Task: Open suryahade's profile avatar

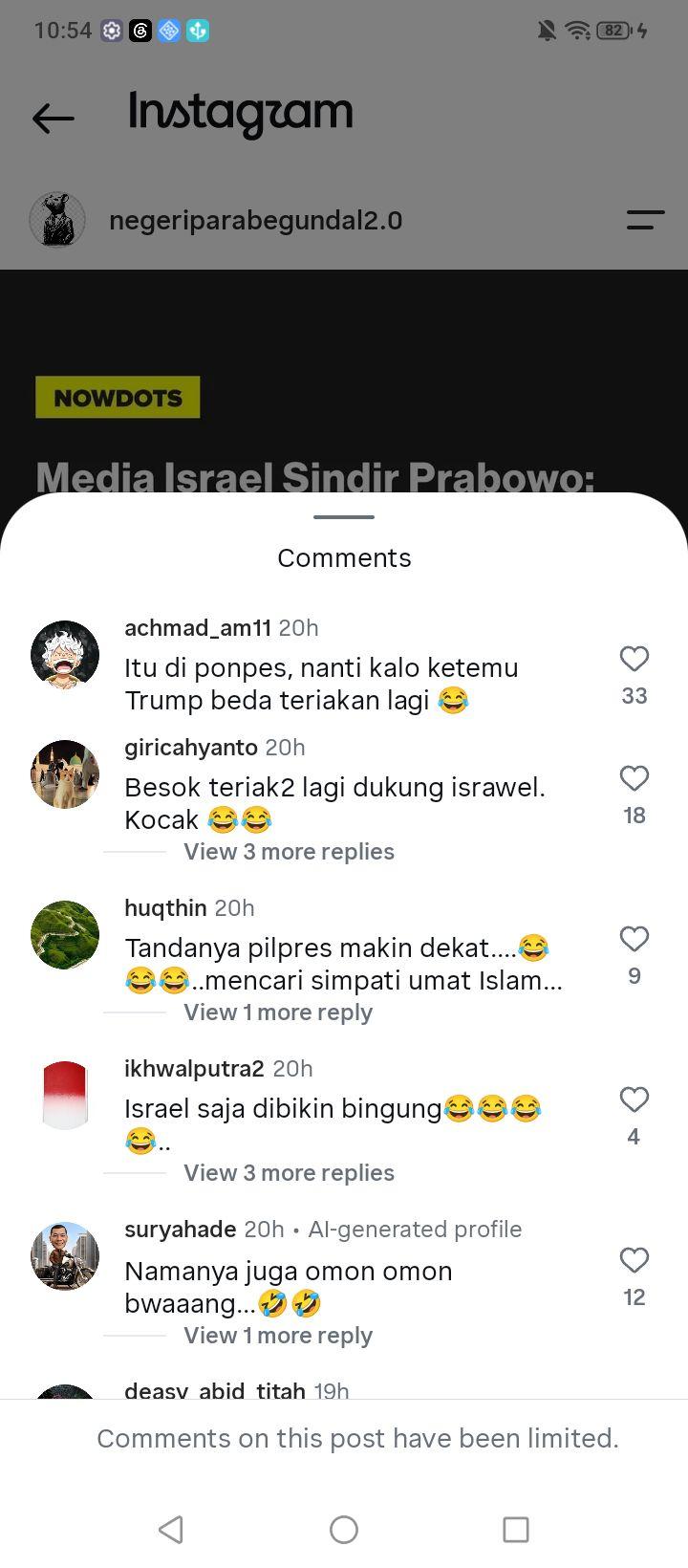Action: point(65,1256)
